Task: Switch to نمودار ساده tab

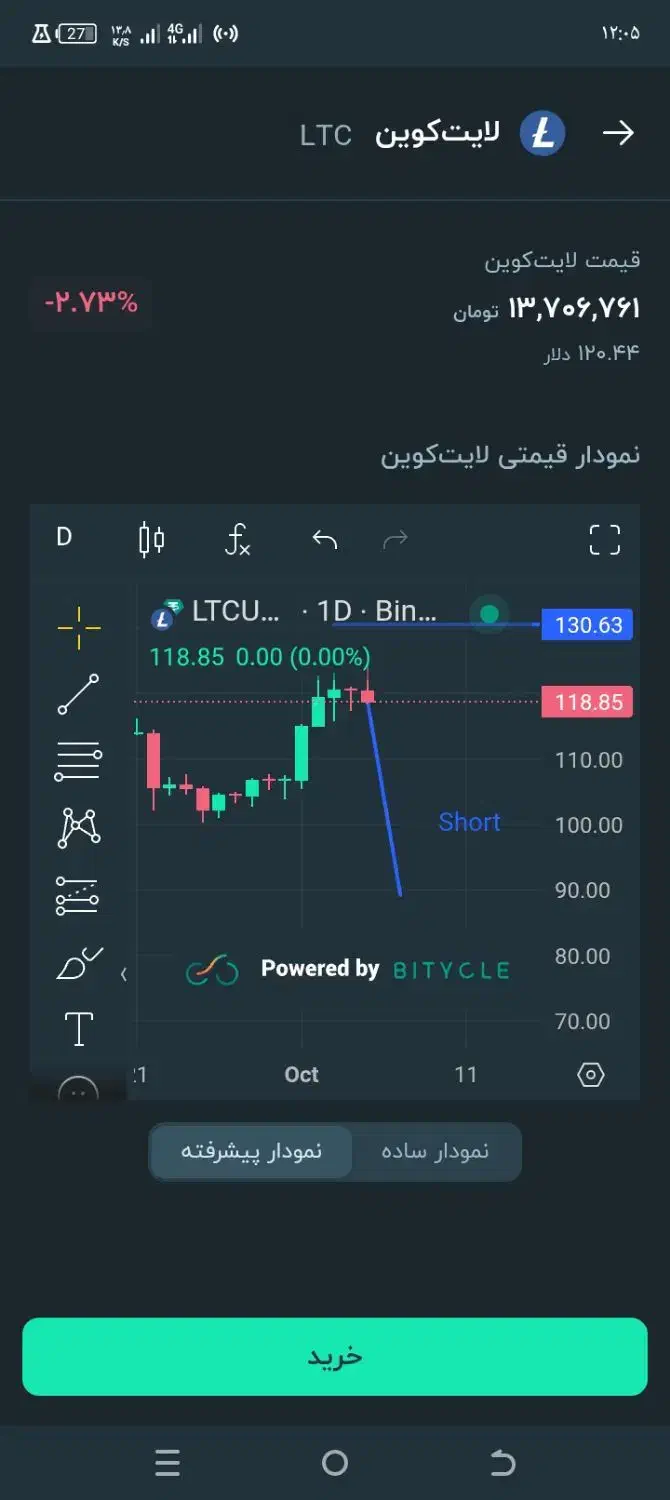Action: (435, 1152)
